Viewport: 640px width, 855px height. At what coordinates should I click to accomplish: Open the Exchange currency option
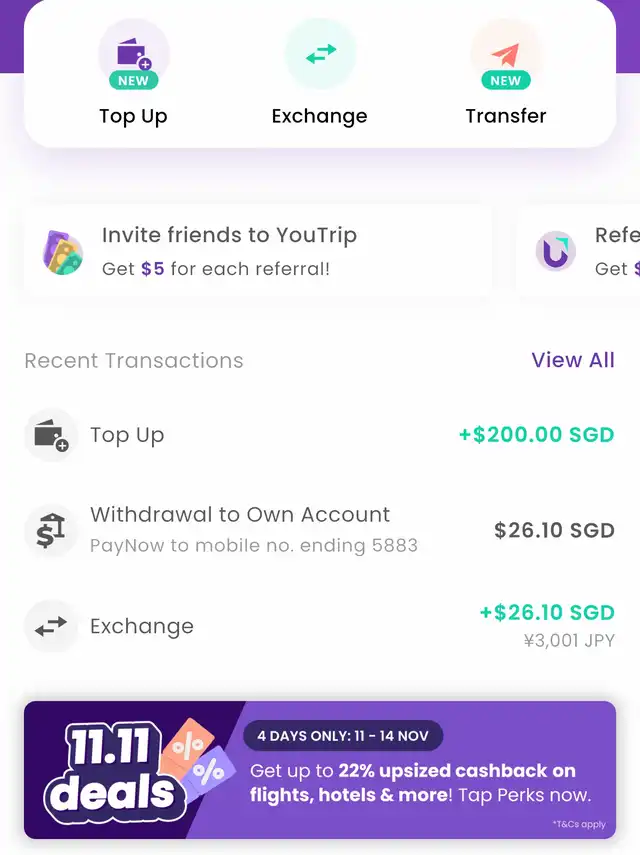319,73
